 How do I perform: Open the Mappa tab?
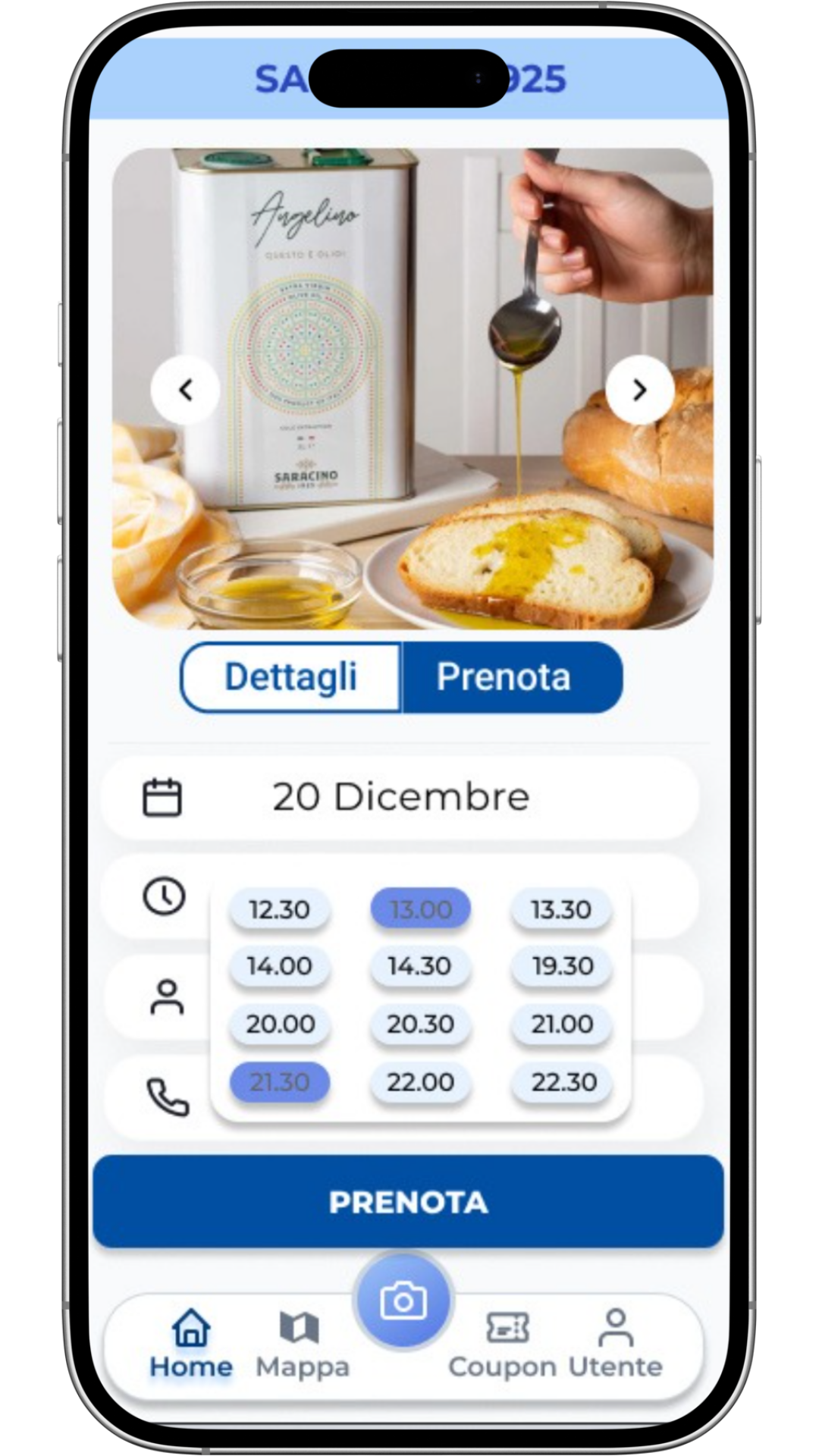(302, 1344)
